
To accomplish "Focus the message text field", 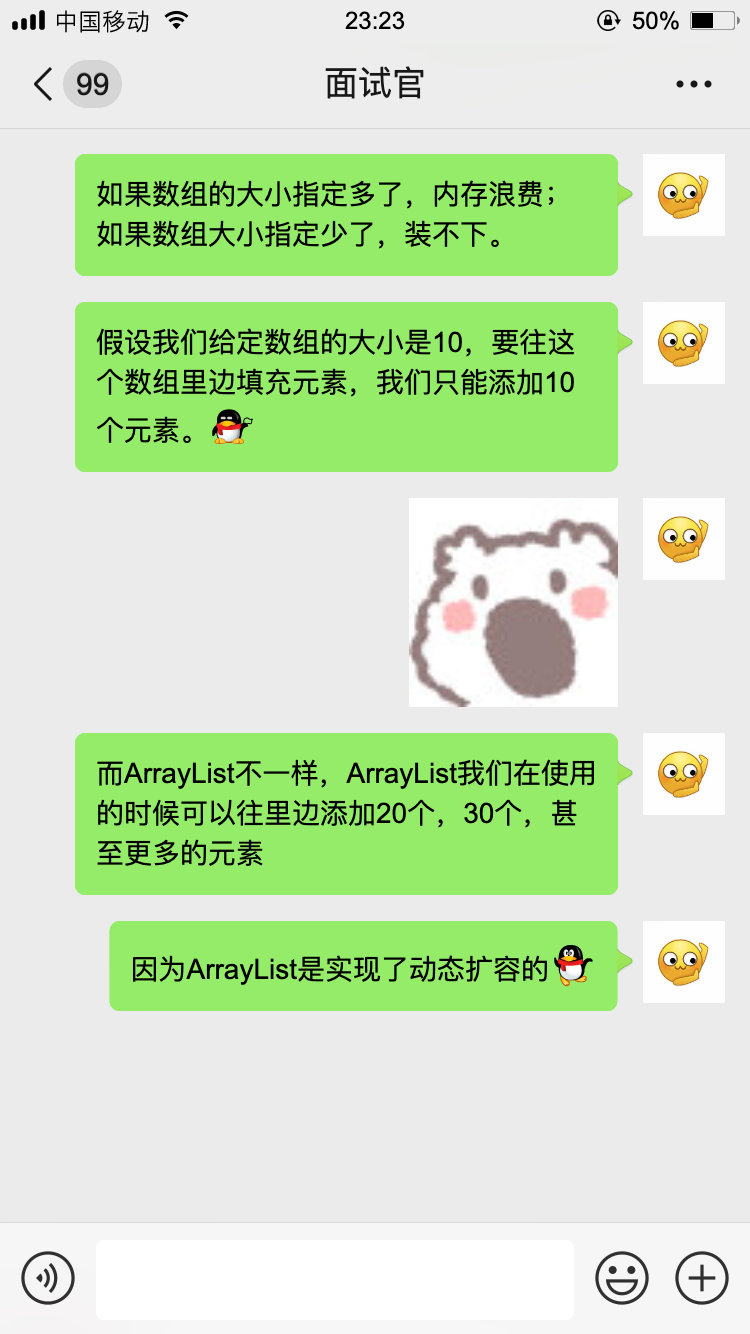I will click(x=335, y=1279).
